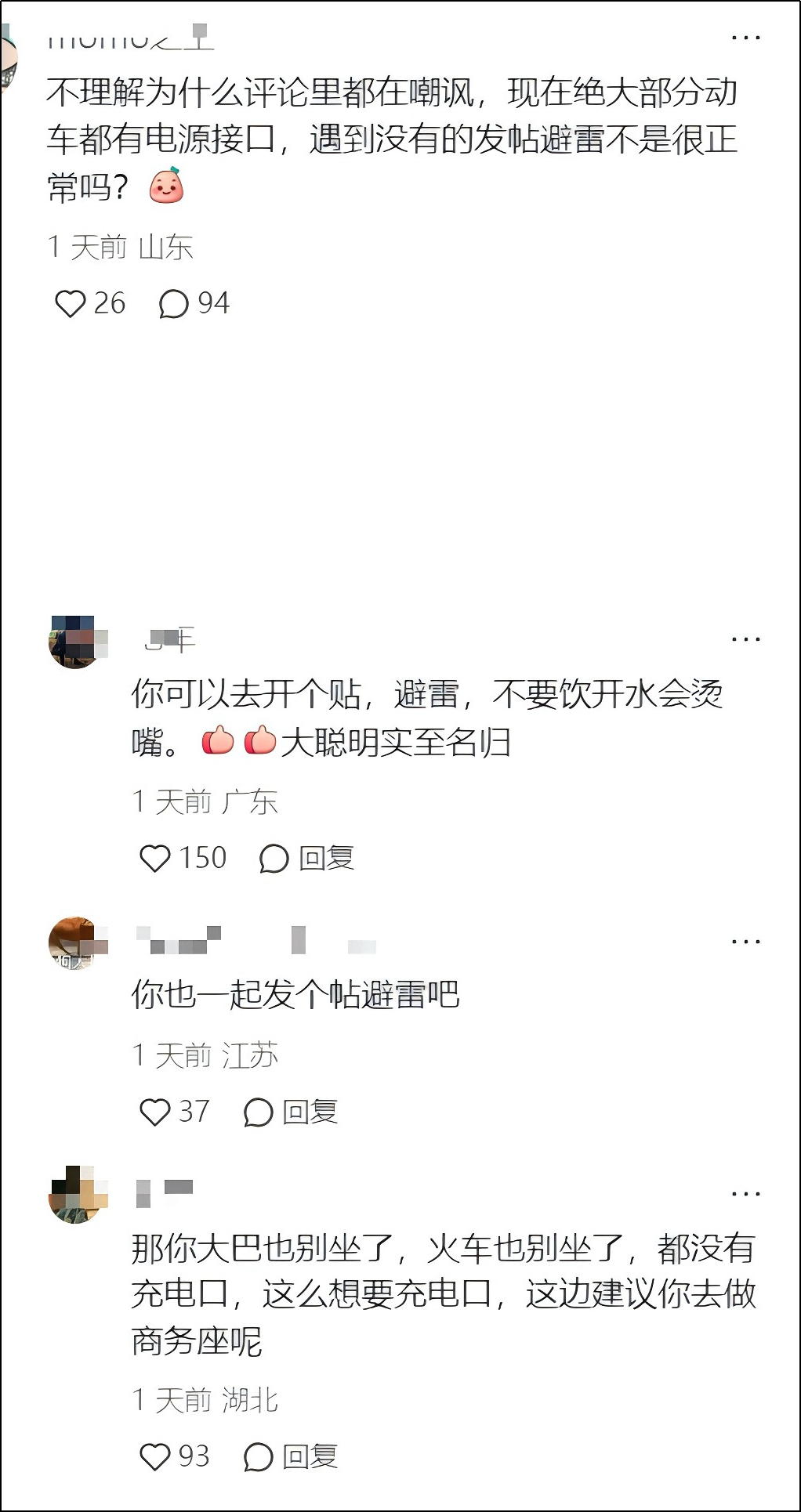Like the top comment with 26 likes
Screen dimensions: 801x1512
70,303
